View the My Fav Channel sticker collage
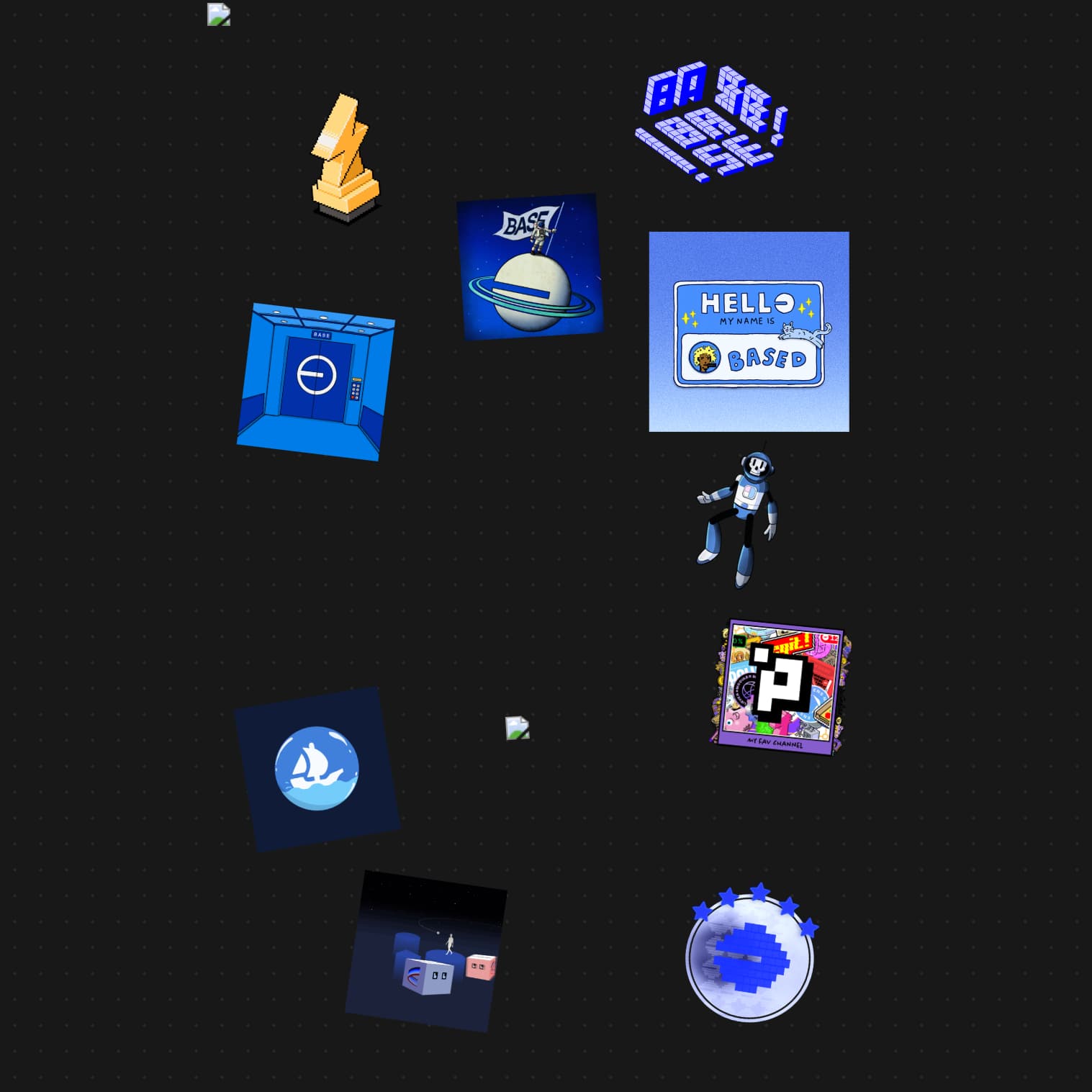1092x1092 pixels. click(780, 687)
